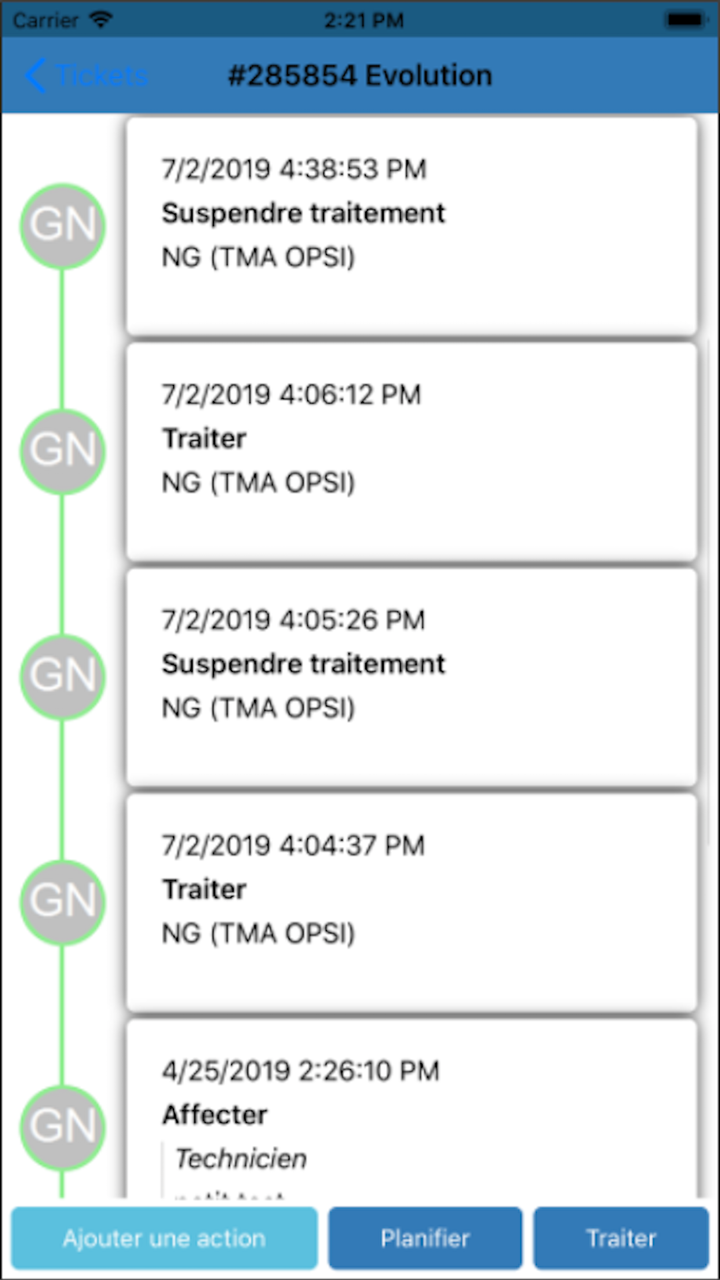
Task: Tap the Technicien label in the Affecter card
Action: point(240,1158)
